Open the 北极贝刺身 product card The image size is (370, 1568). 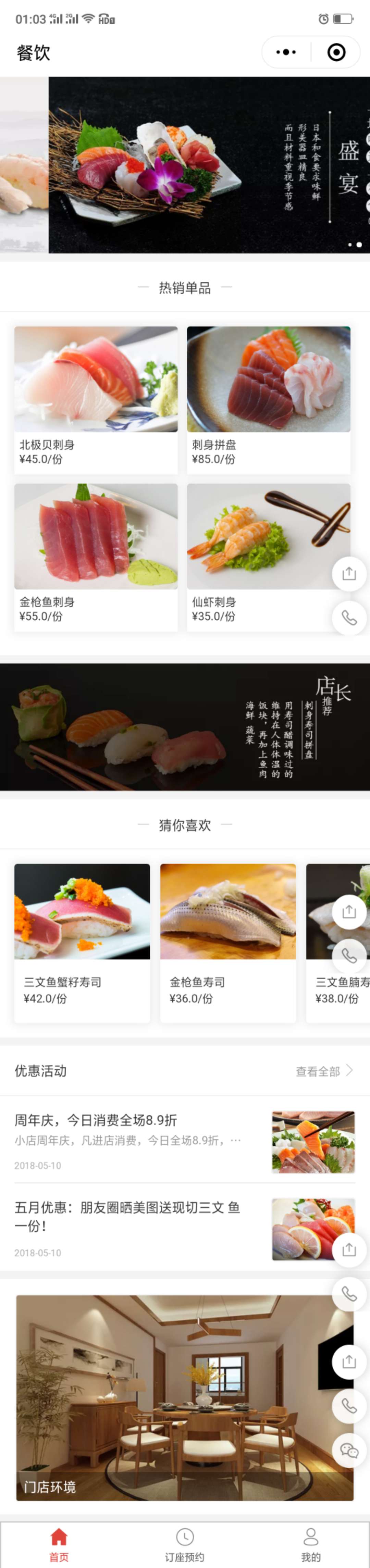[96, 399]
